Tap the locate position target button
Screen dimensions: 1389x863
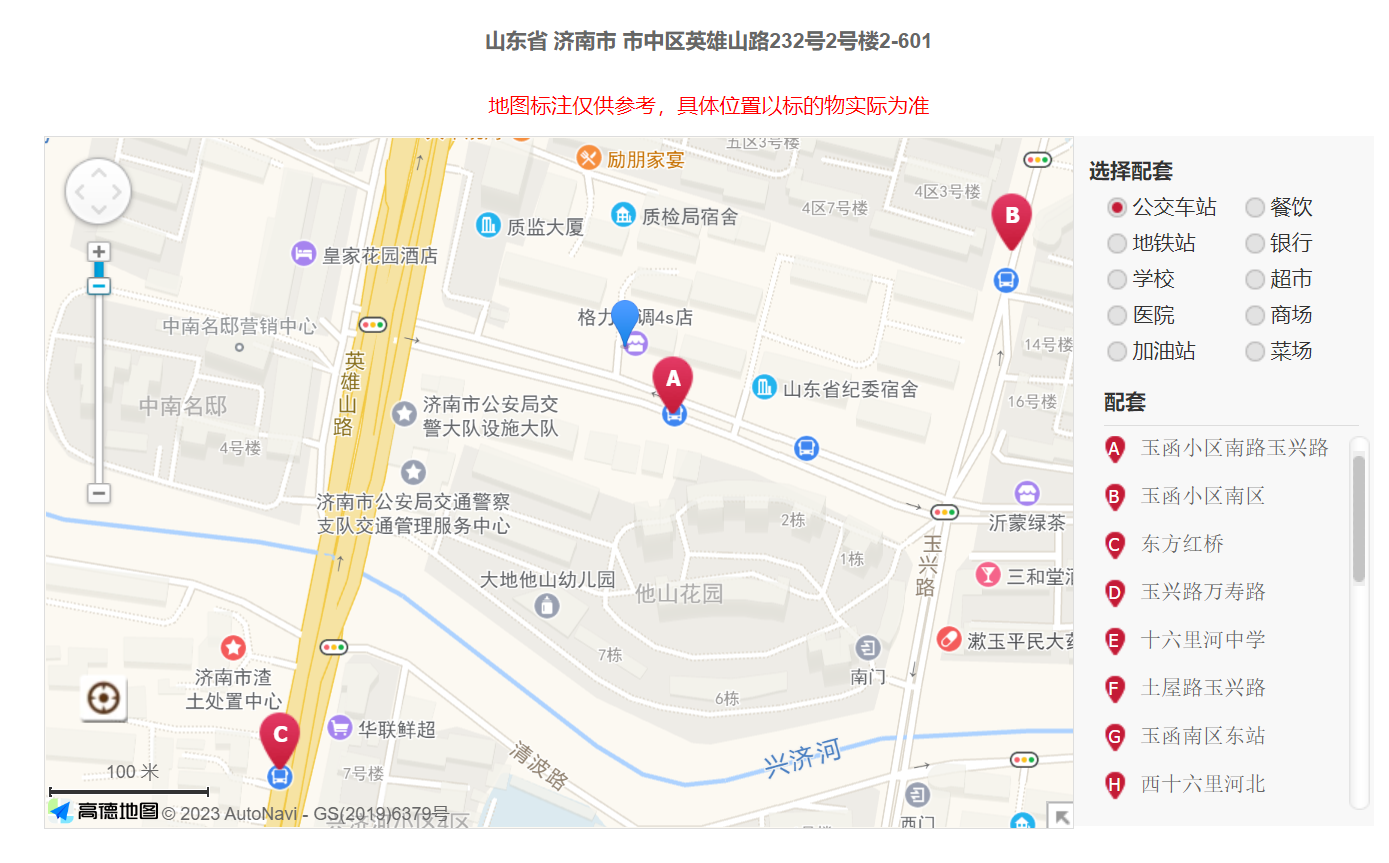pyautogui.click(x=104, y=697)
